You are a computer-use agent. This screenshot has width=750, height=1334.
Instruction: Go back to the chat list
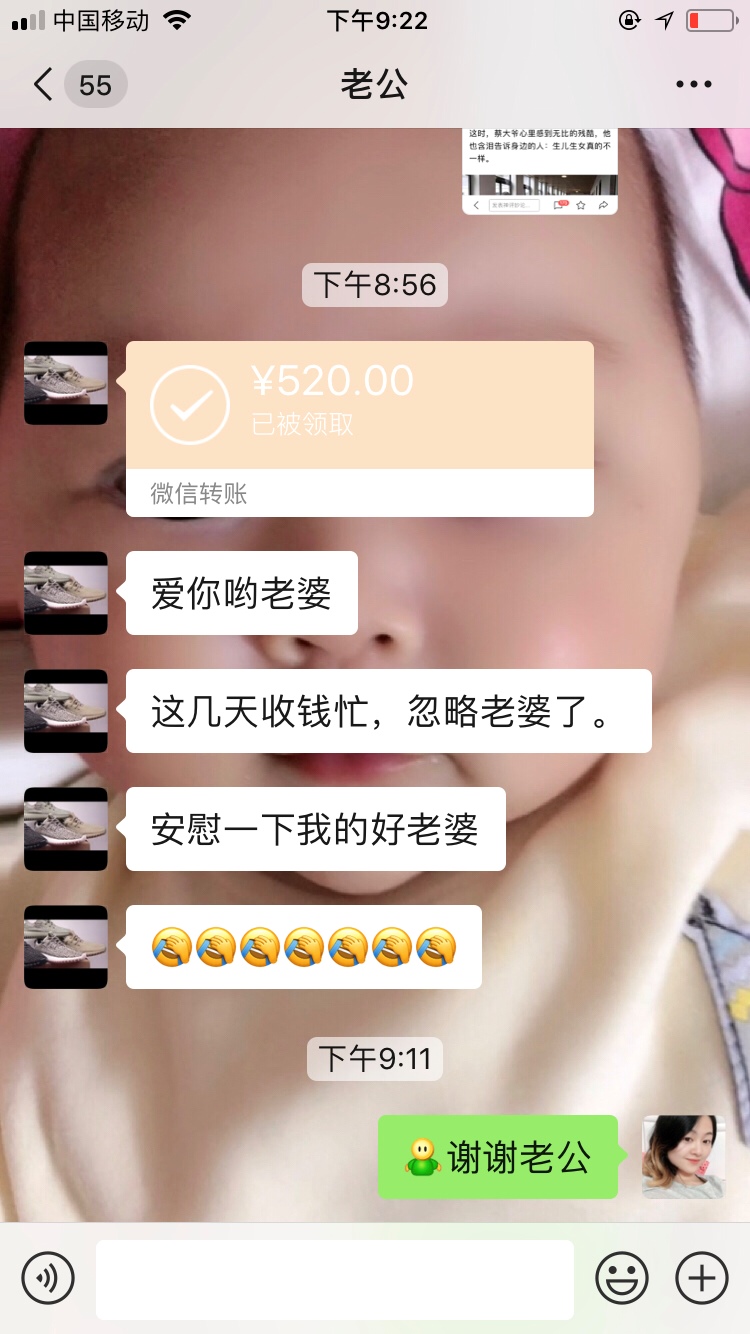pos(44,85)
